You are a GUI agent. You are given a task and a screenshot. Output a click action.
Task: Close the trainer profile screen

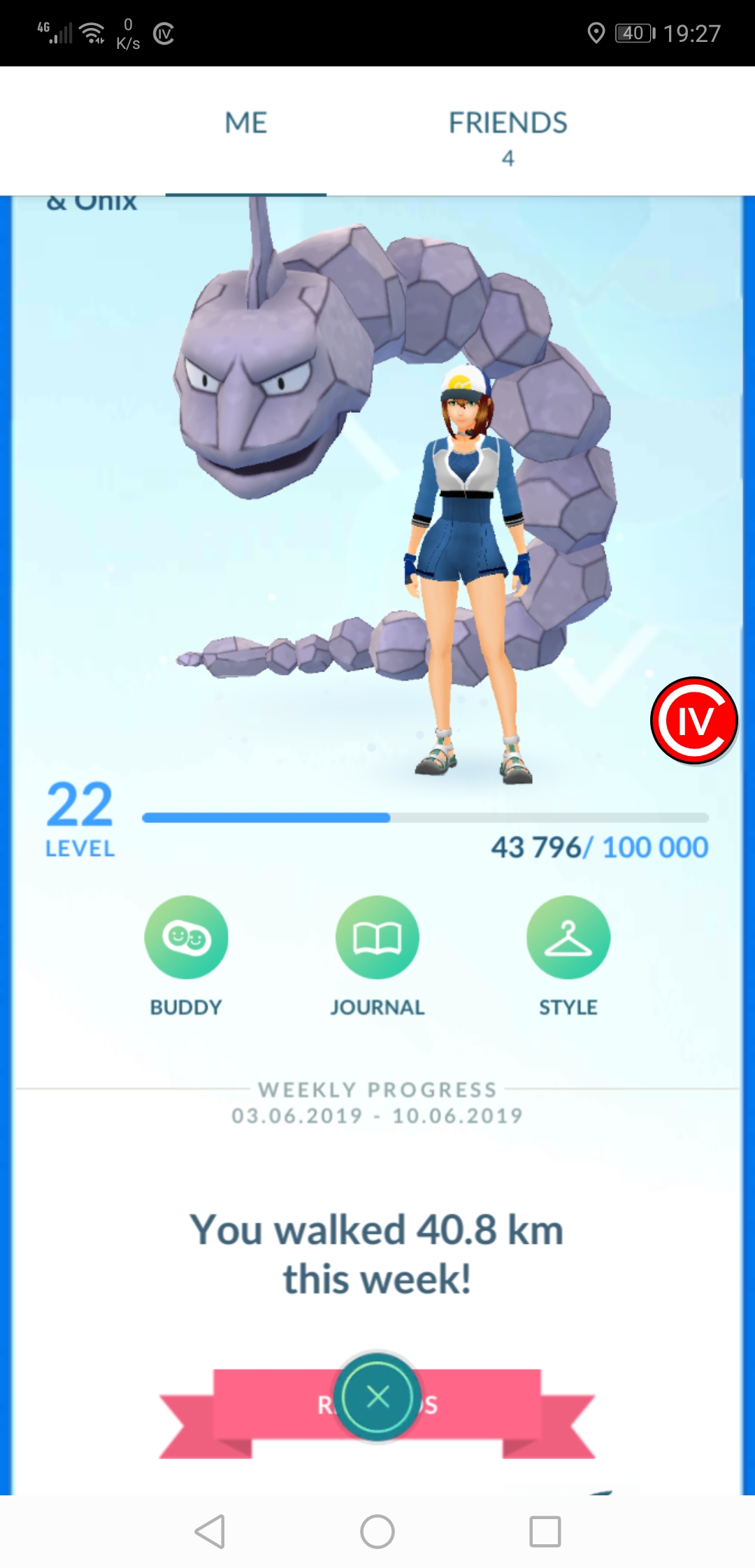pyautogui.click(x=377, y=1398)
